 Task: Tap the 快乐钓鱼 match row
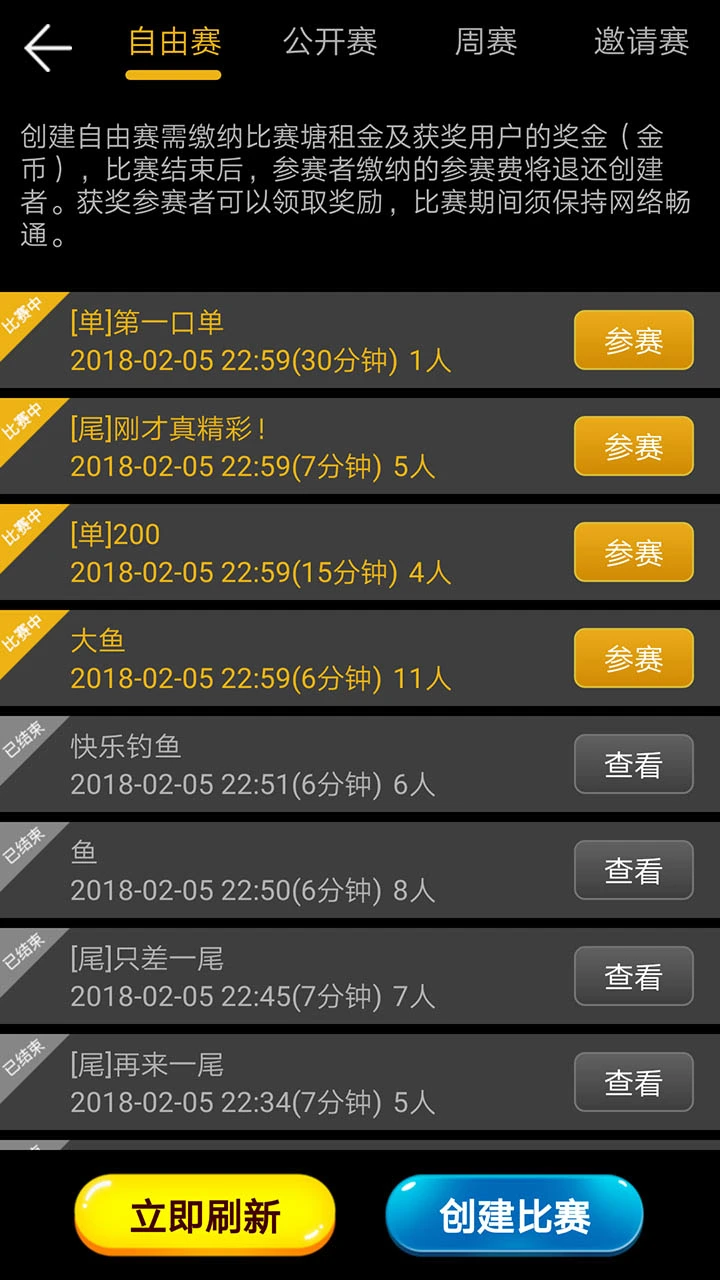pos(300,764)
